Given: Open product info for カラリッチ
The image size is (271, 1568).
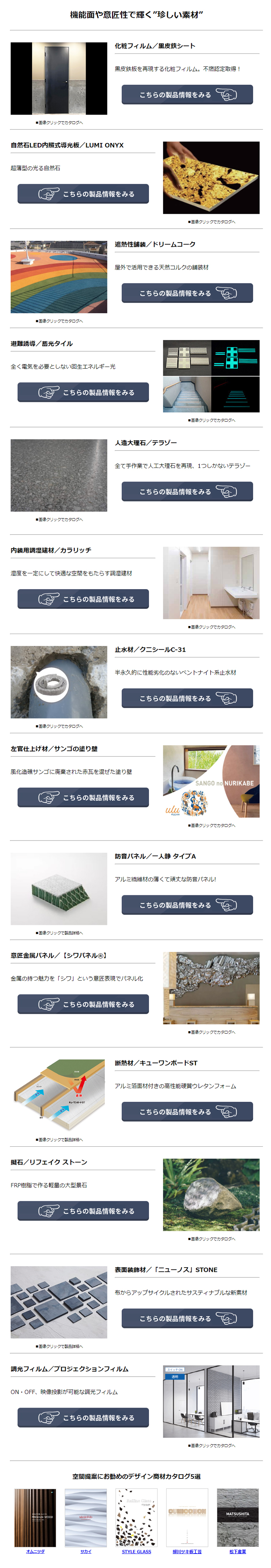Looking at the screenshot, I should (x=83, y=599).
